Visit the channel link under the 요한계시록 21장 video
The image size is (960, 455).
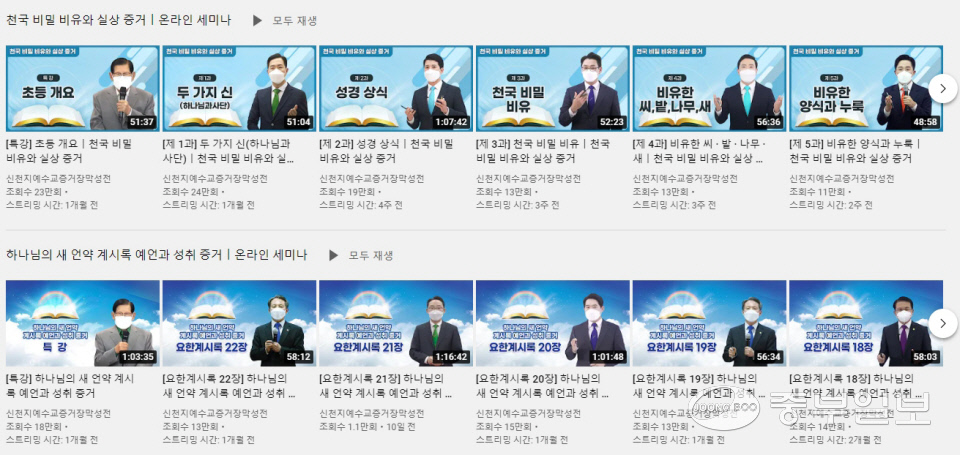click(371, 413)
